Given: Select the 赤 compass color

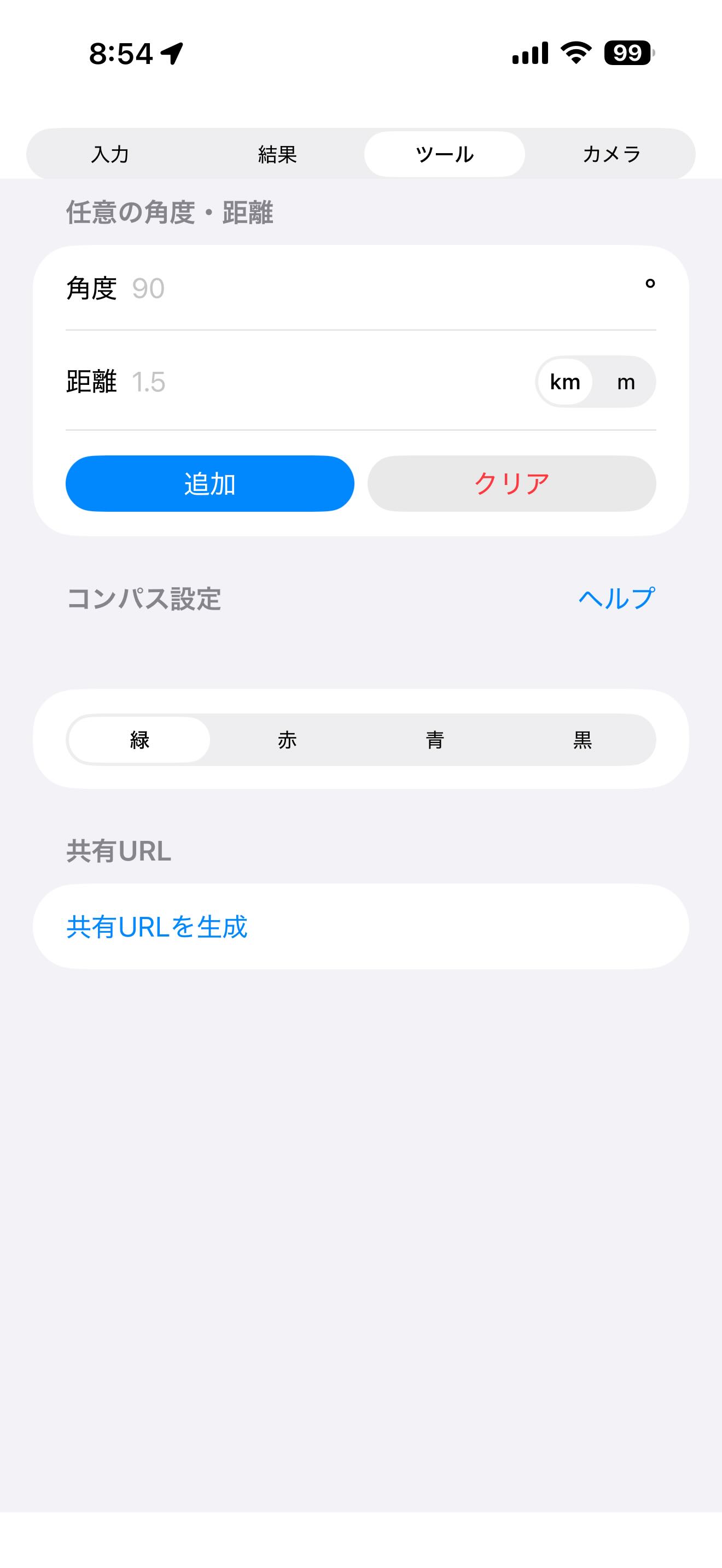Looking at the screenshot, I should coord(286,739).
